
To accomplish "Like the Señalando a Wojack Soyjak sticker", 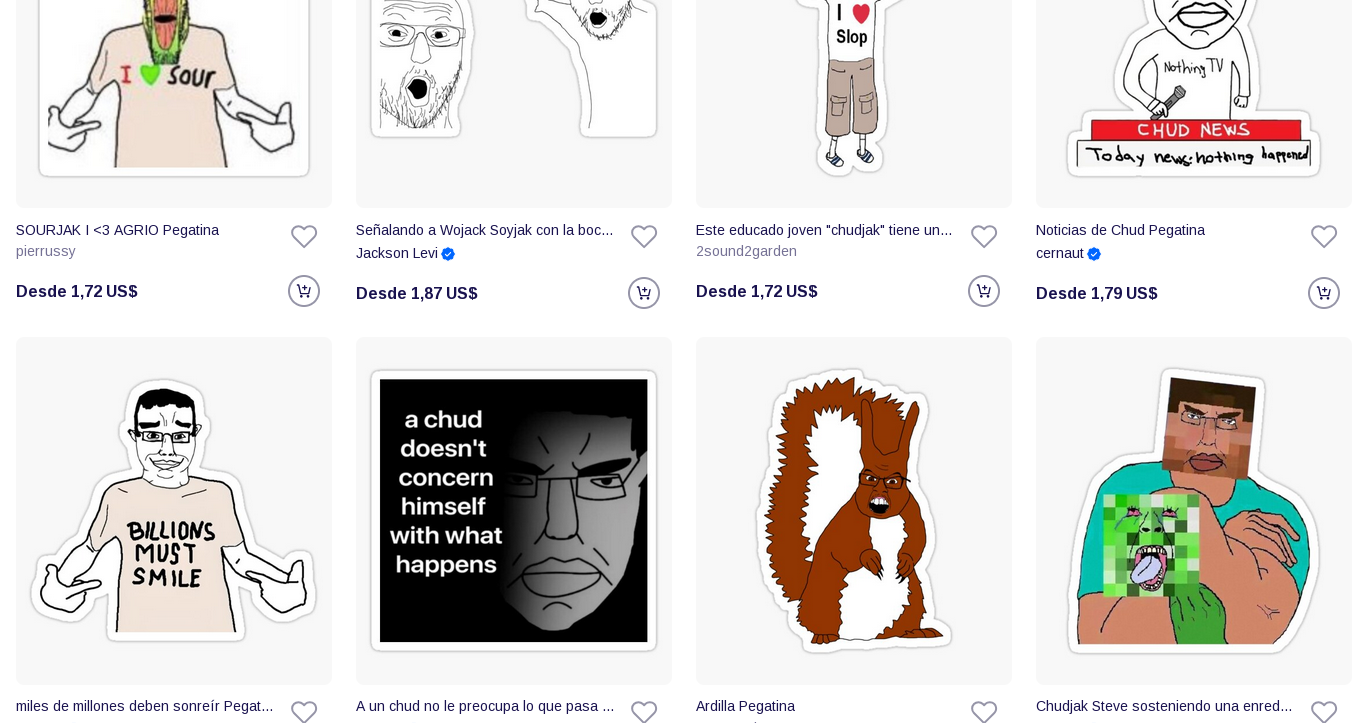I will [x=644, y=236].
